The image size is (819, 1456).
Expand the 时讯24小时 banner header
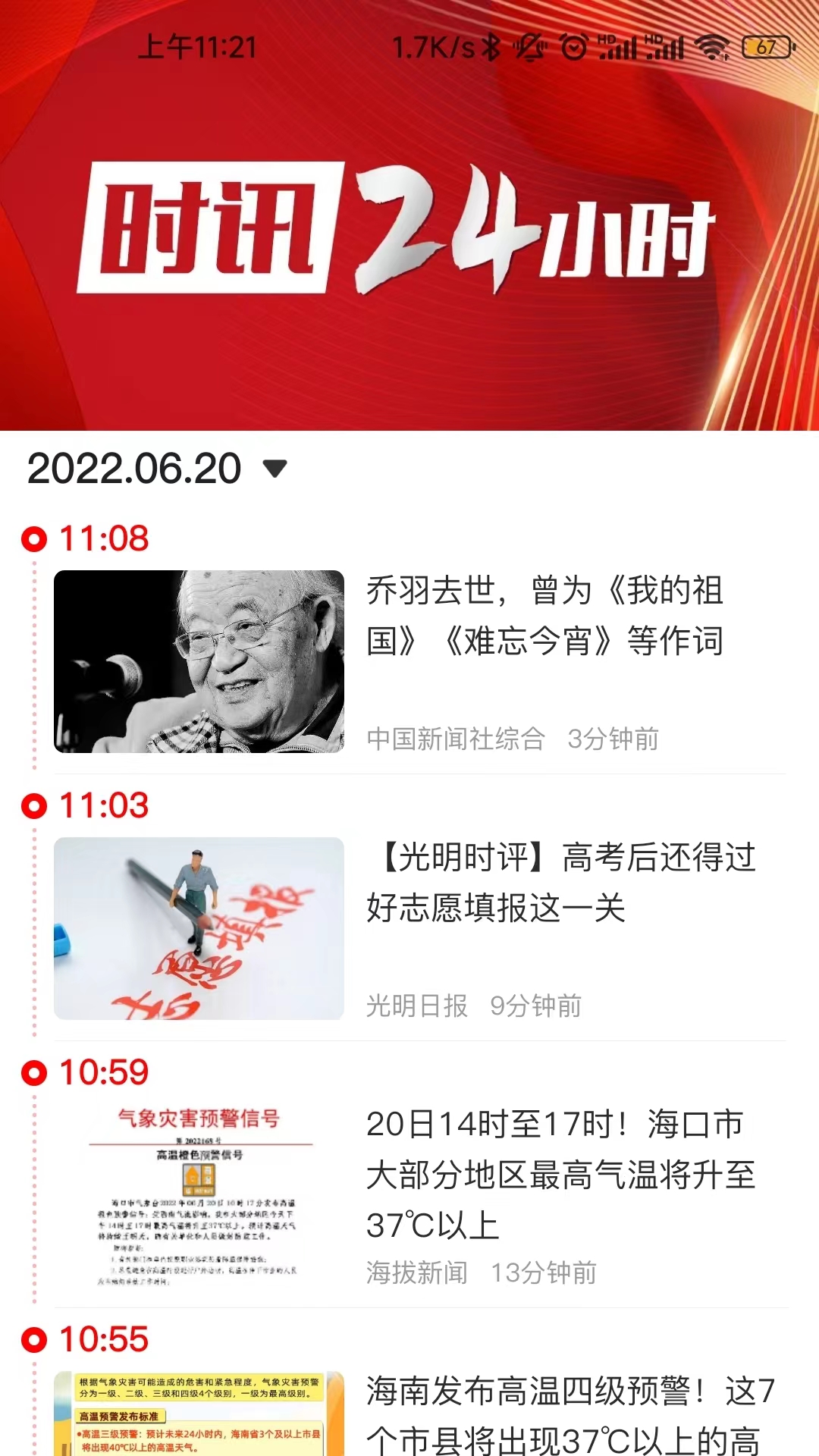click(x=409, y=227)
